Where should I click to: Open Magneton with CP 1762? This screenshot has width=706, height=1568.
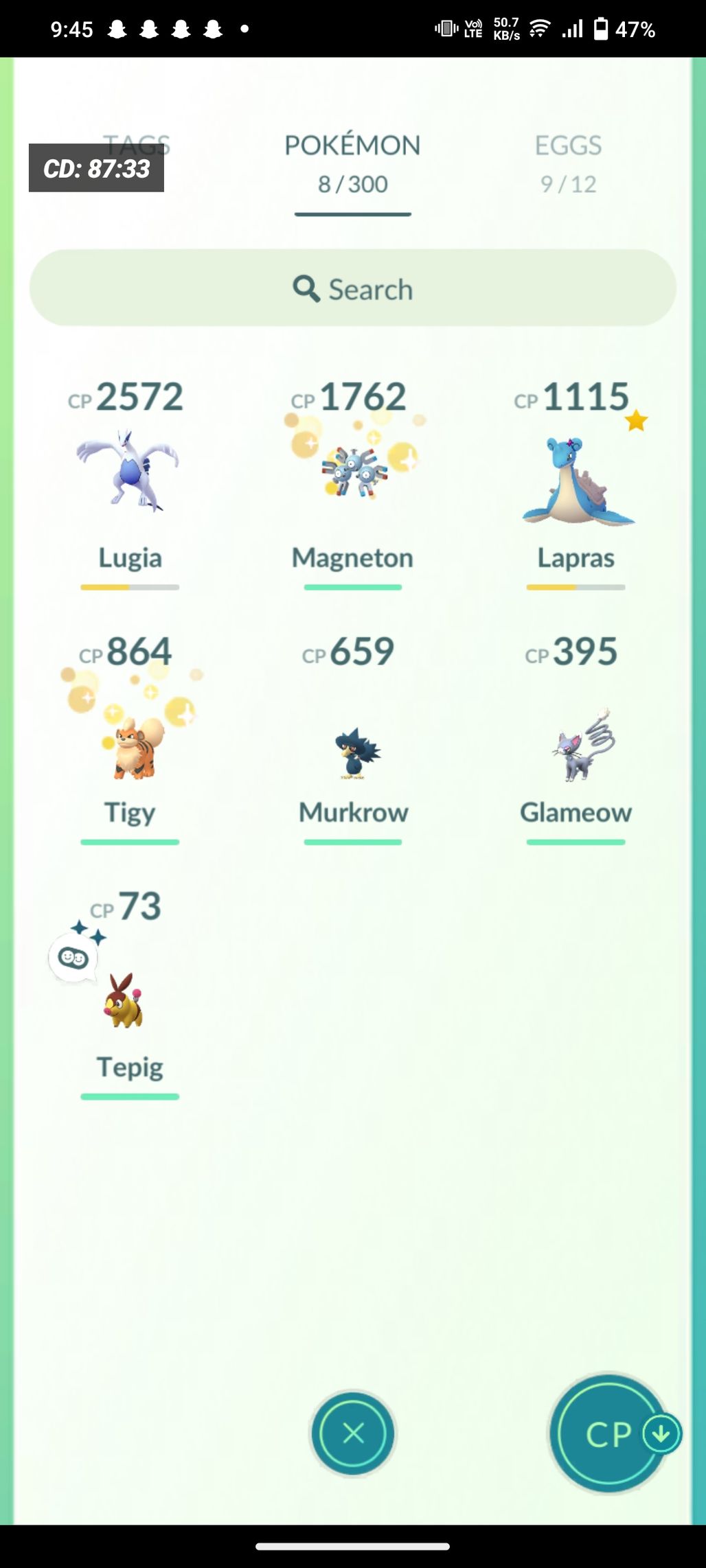[353, 482]
